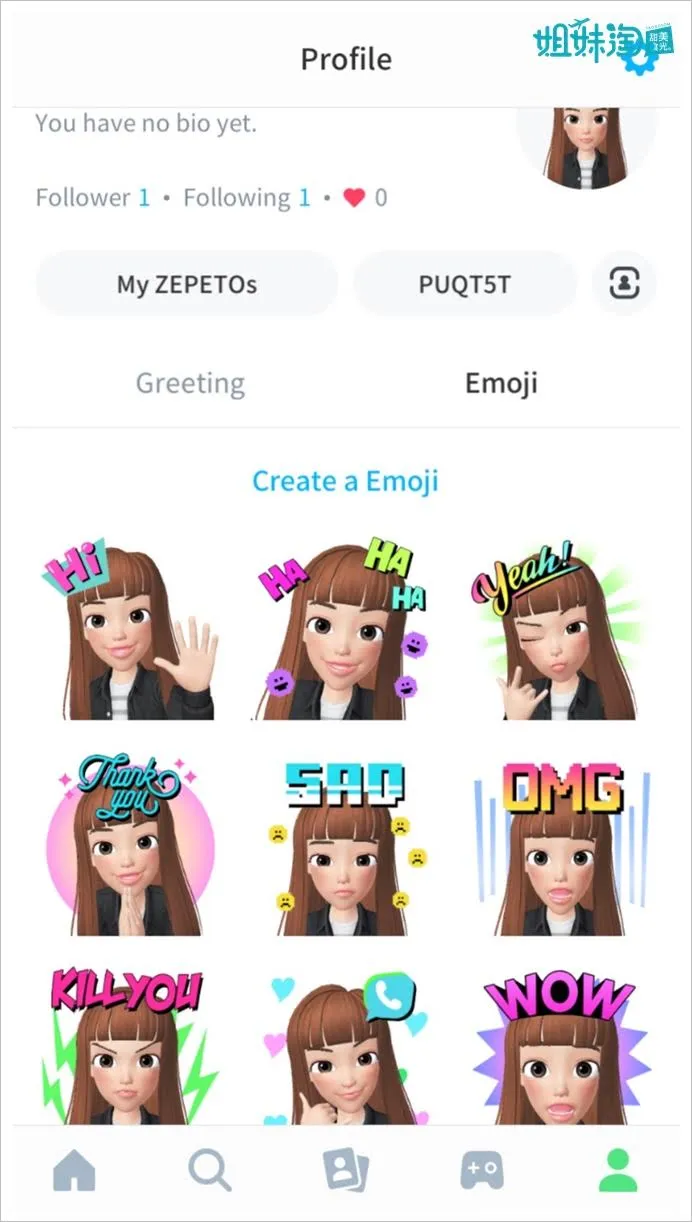Tap the PUQT5T code button
The image size is (692, 1222).
tap(465, 284)
